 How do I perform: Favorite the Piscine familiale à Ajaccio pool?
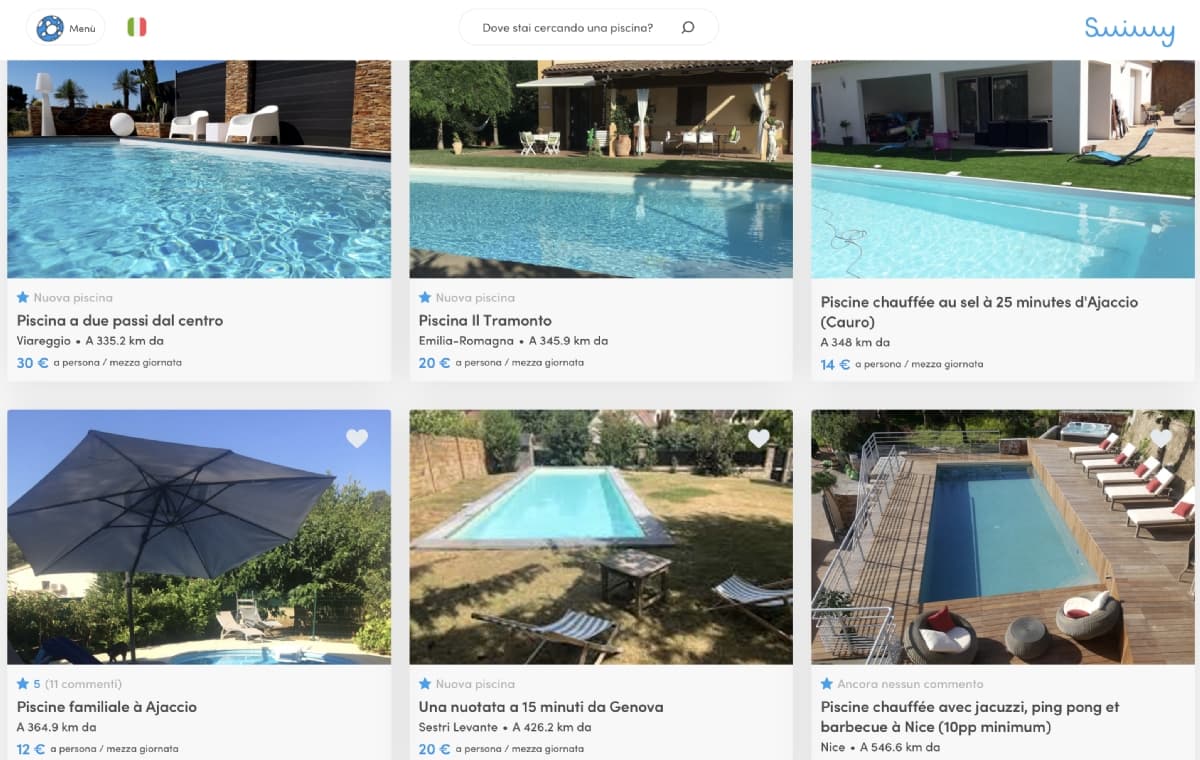click(x=357, y=438)
